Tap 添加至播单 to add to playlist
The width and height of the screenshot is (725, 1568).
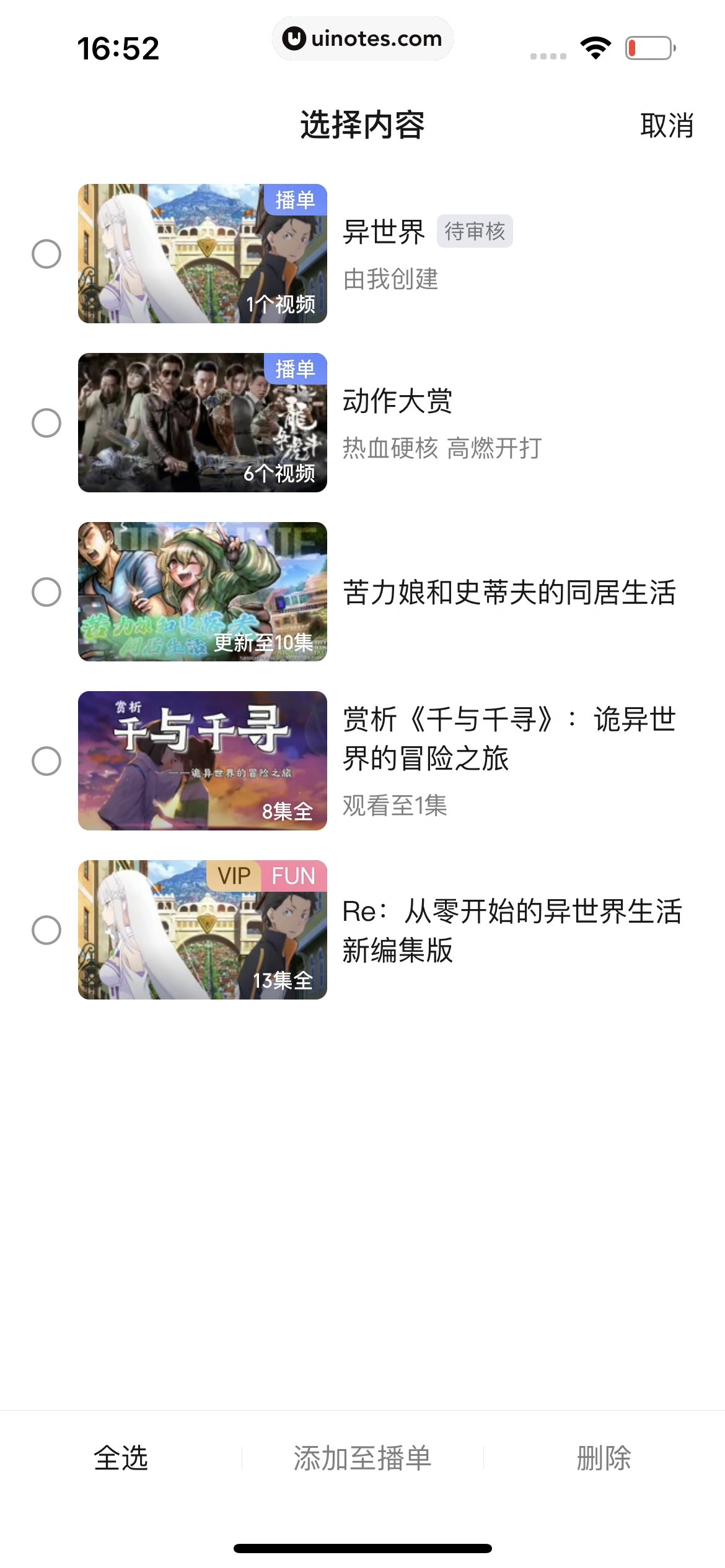click(362, 1458)
